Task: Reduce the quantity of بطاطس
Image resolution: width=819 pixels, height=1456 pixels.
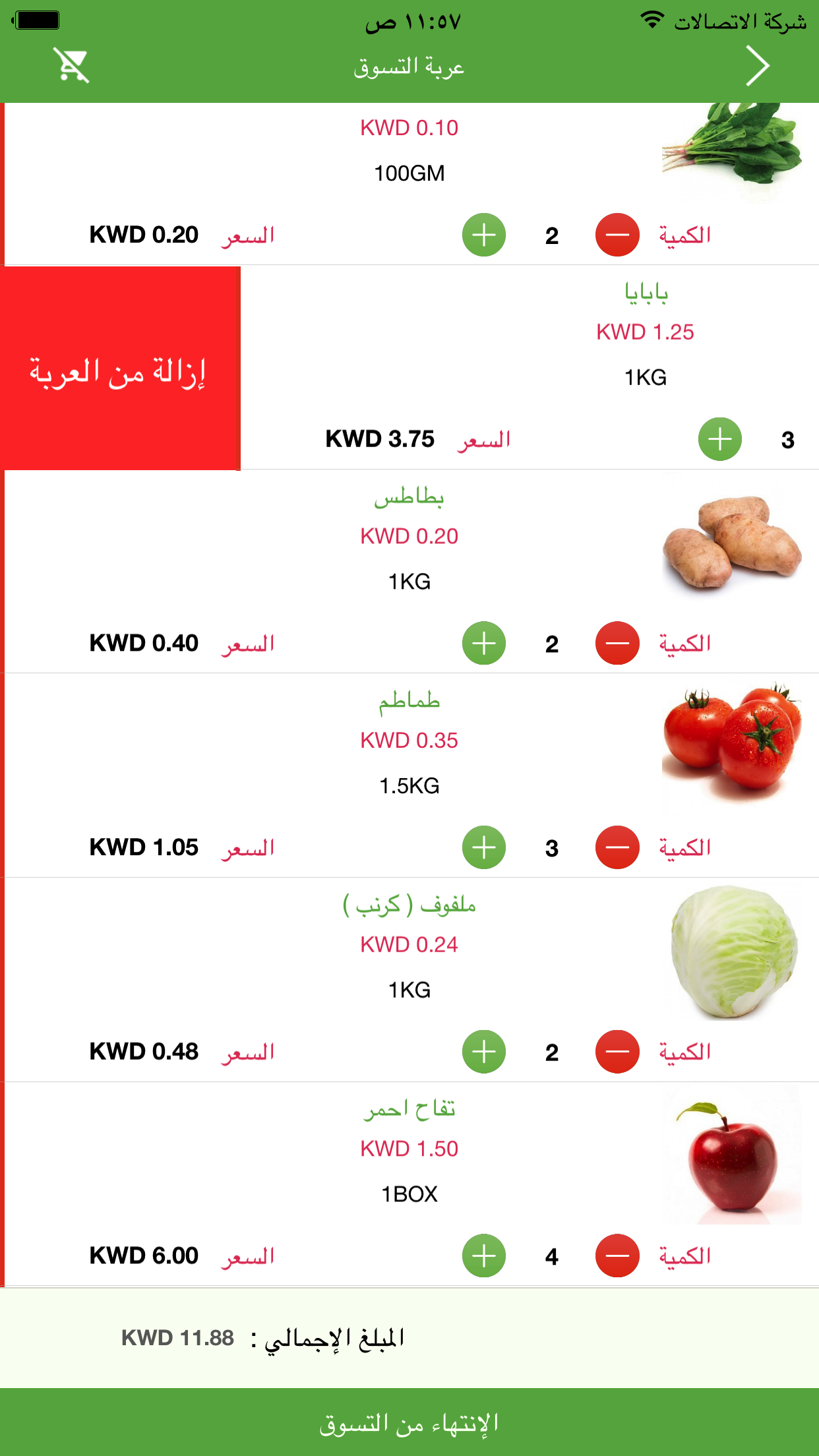Action: [x=617, y=643]
